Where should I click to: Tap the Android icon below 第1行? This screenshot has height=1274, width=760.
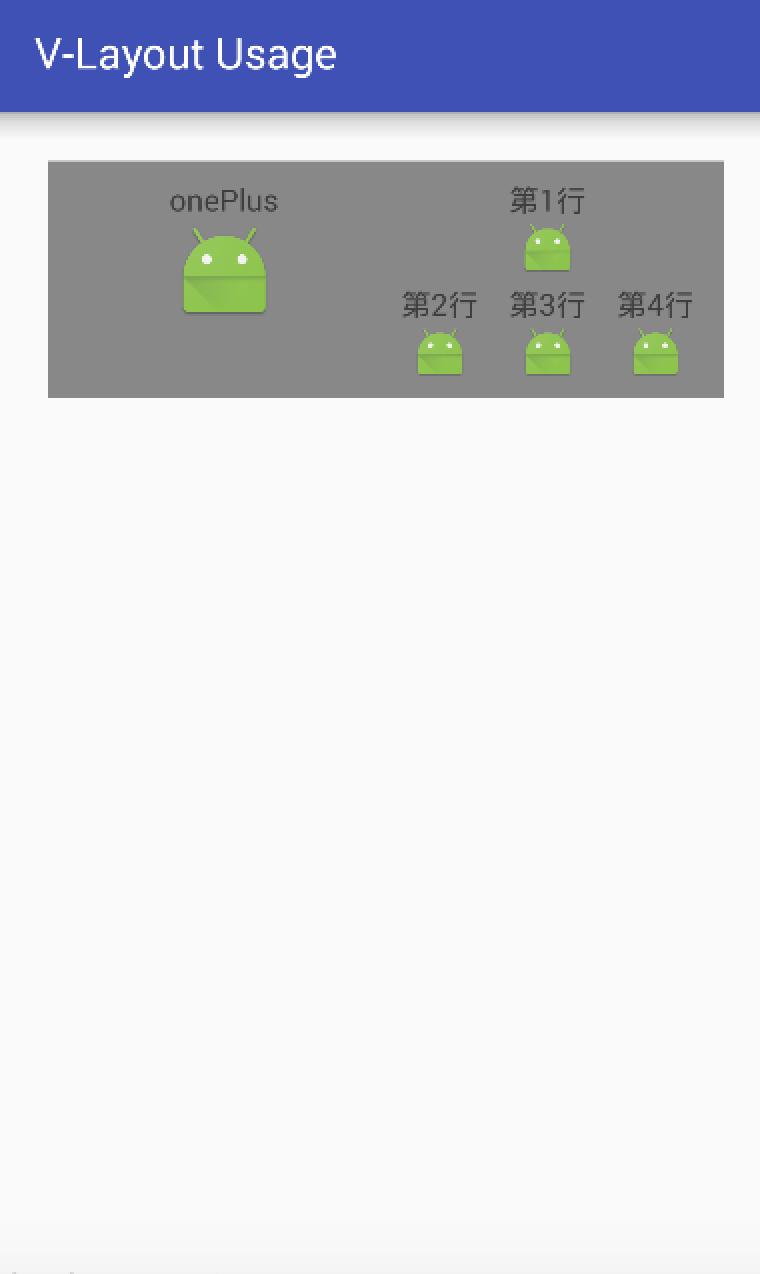tap(548, 247)
